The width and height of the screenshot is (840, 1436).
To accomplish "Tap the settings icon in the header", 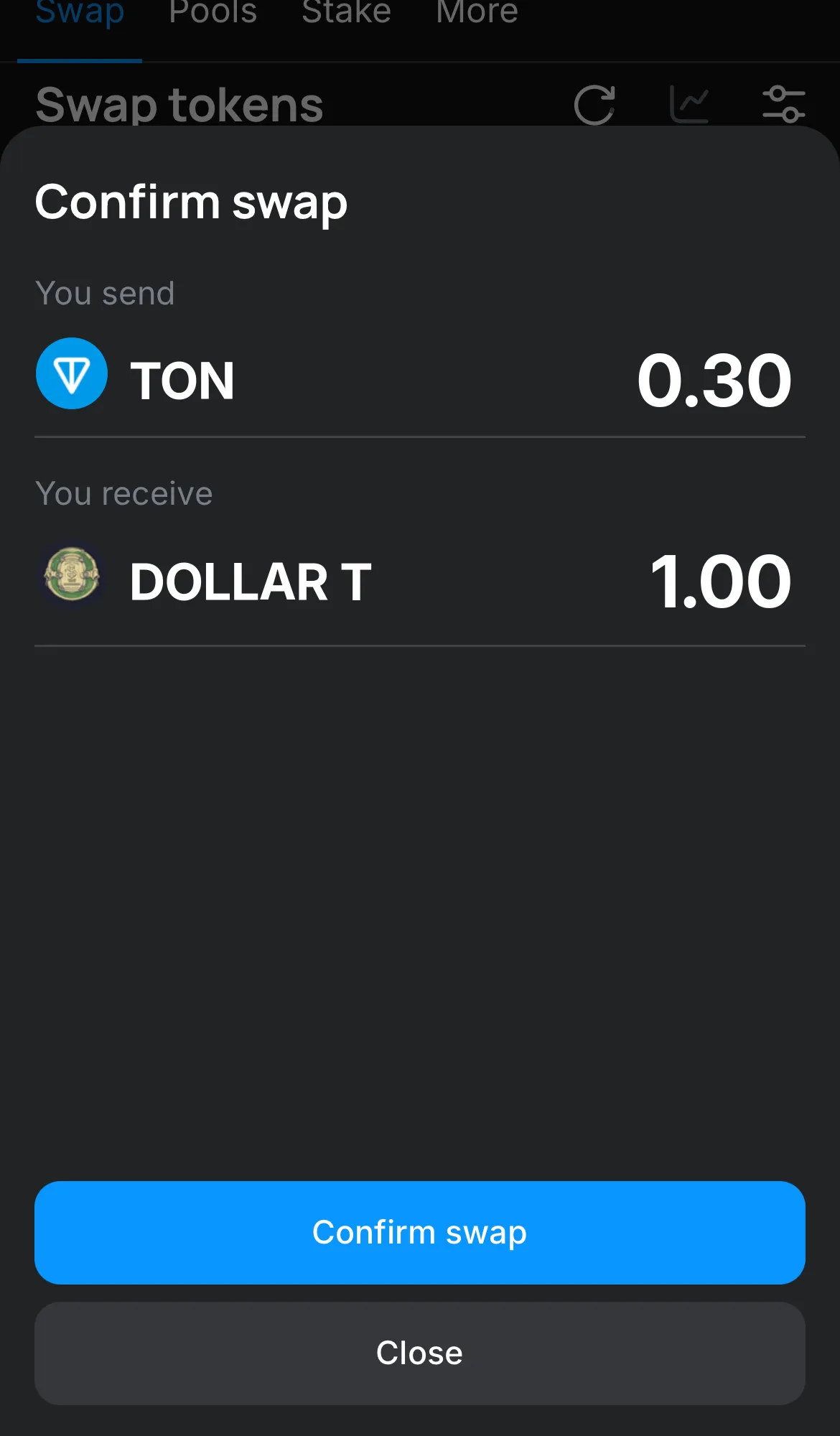I will point(785,103).
